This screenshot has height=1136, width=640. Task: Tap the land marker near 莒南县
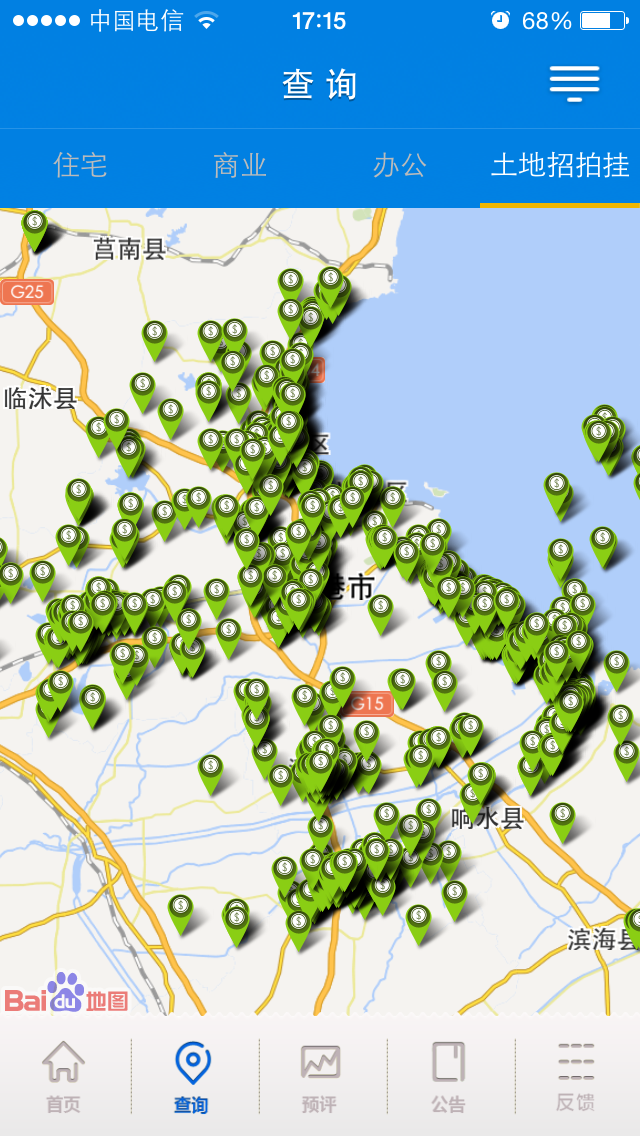(x=35, y=226)
